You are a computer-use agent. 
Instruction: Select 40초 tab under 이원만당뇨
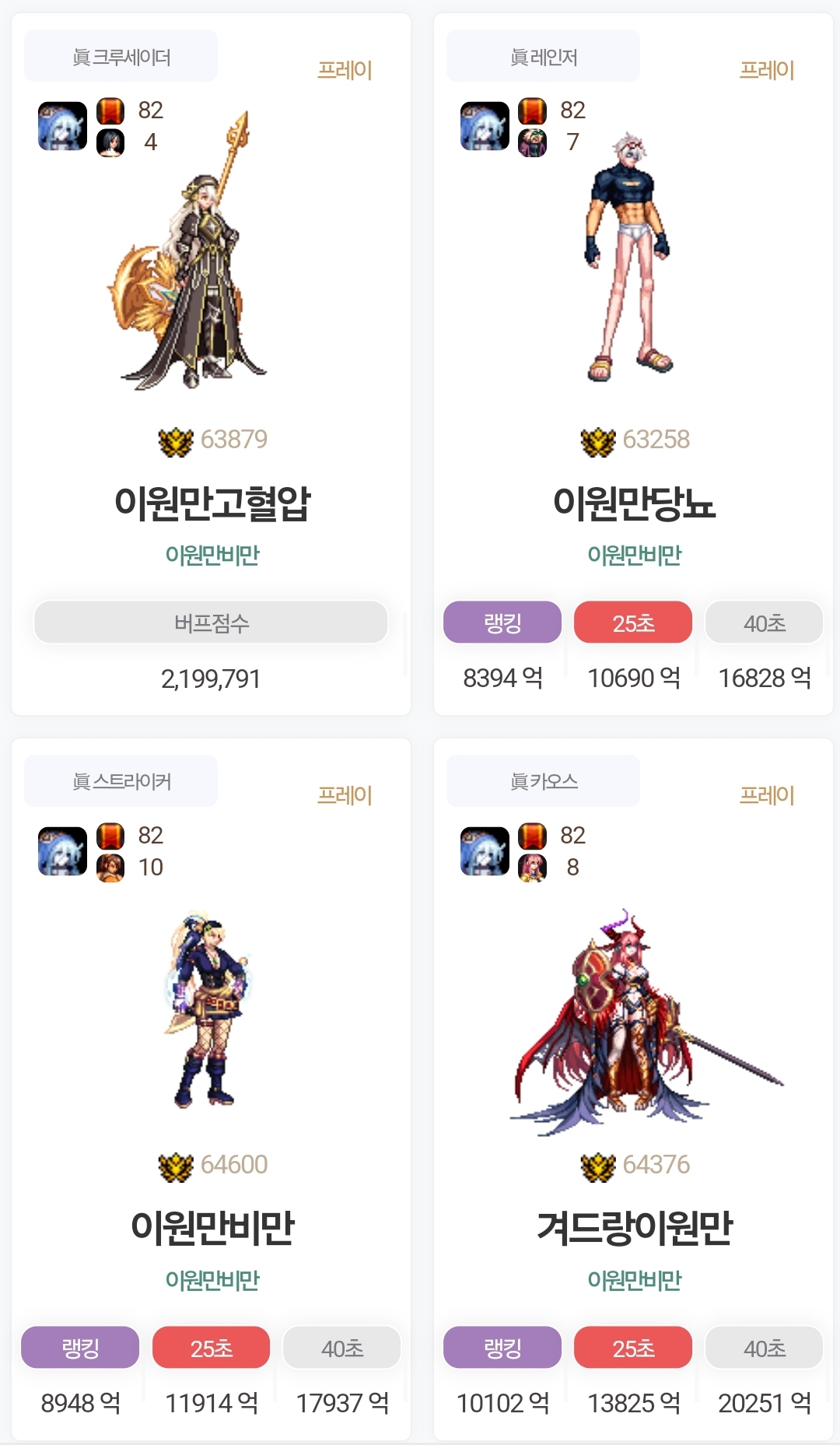pos(764,623)
